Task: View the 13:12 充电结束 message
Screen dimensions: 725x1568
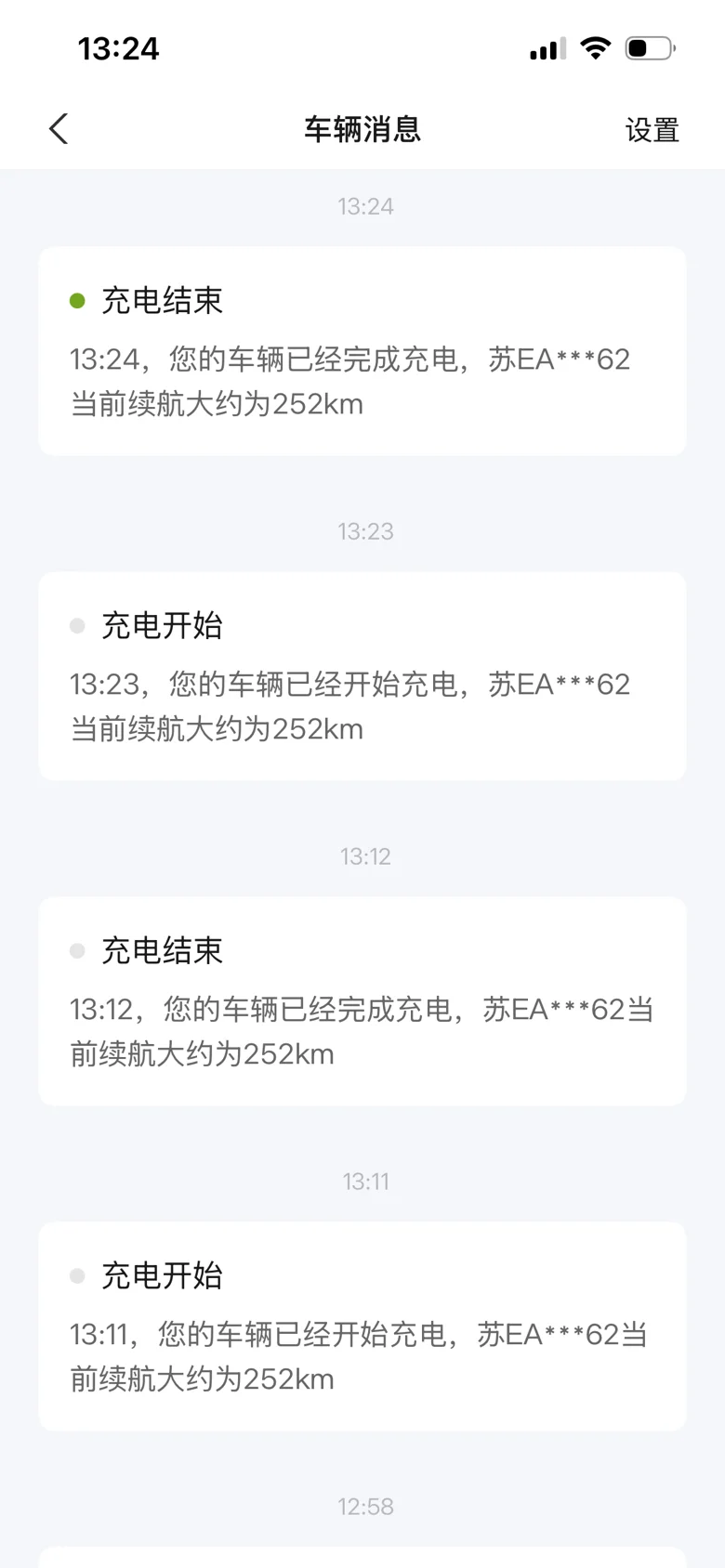Action: click(x=362, y=1001)
